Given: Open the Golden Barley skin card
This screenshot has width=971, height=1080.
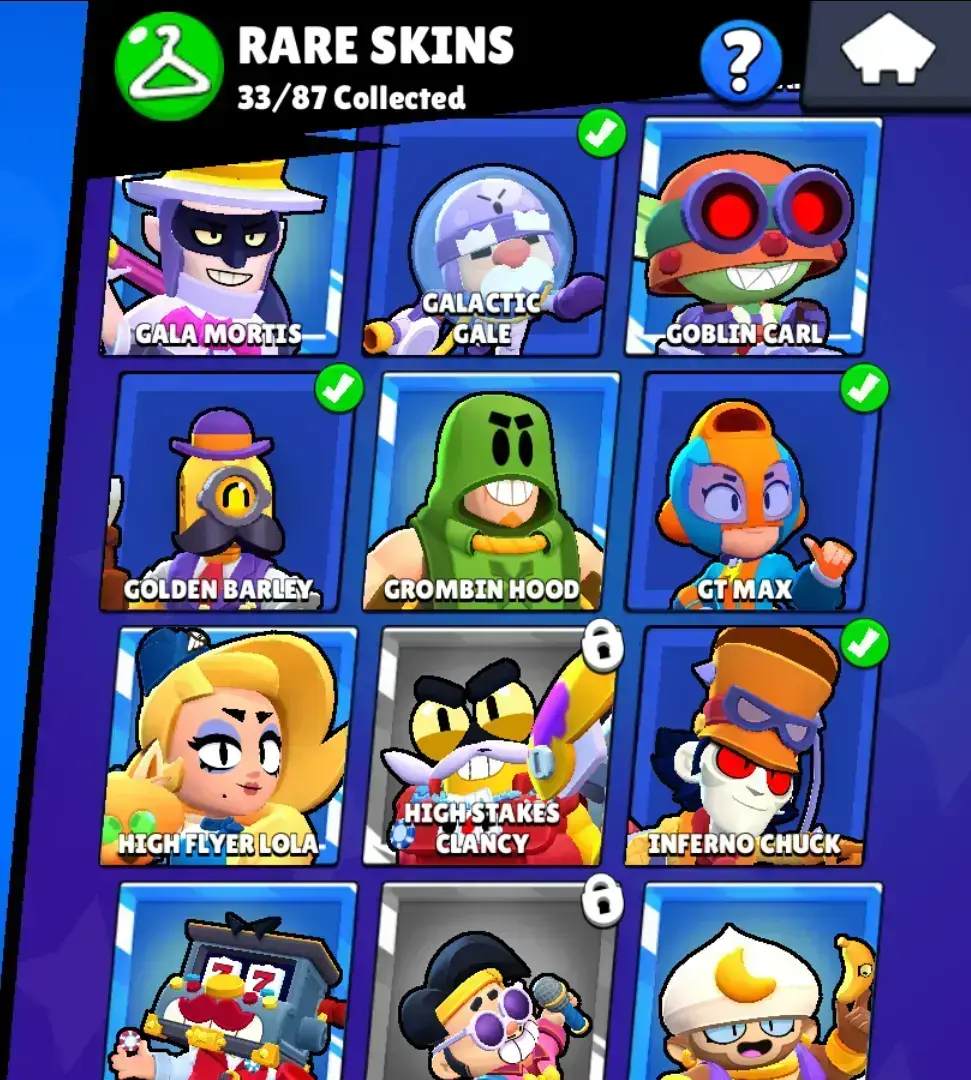Looking at the screenshot, I should (228, 492).
